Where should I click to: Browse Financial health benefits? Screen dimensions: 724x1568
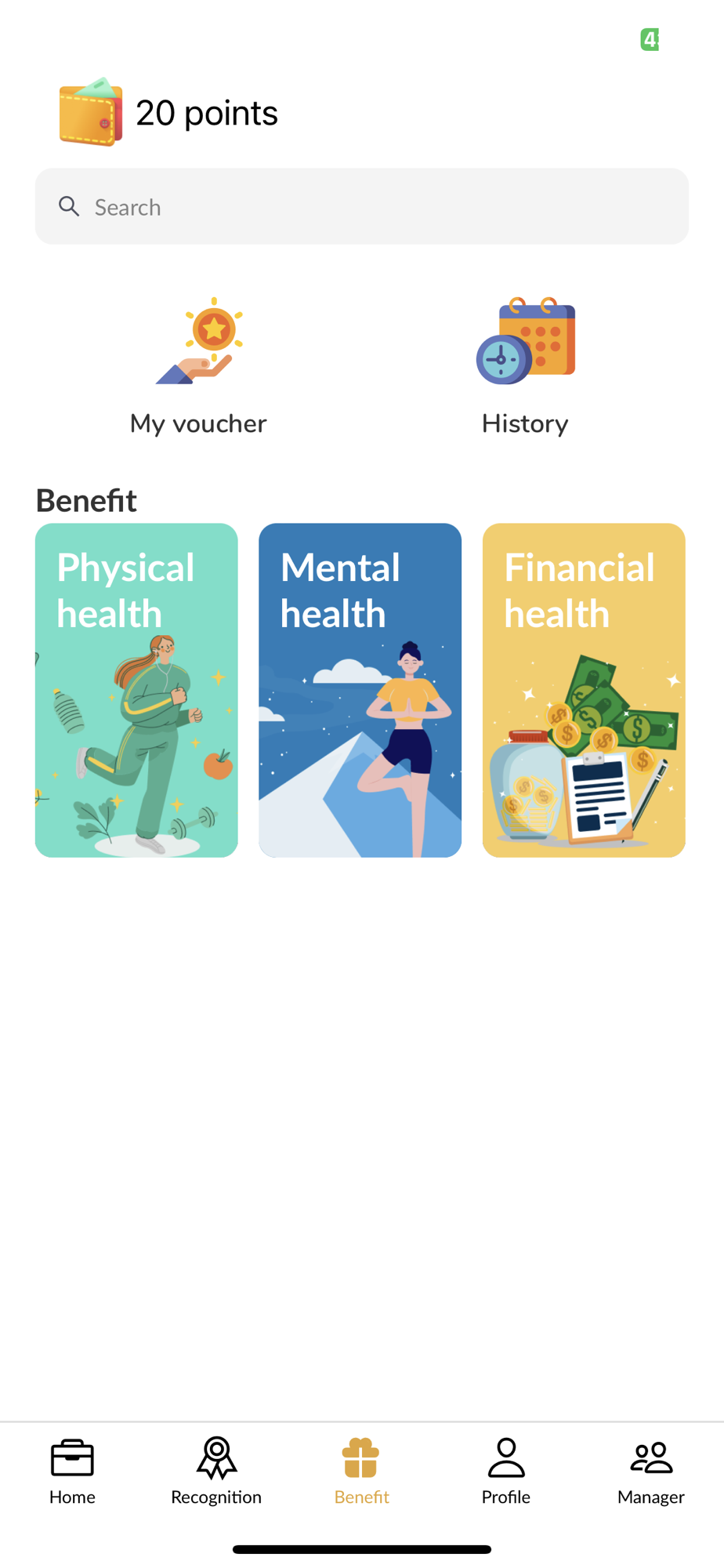pyautogui.click(x=584, y=690)
